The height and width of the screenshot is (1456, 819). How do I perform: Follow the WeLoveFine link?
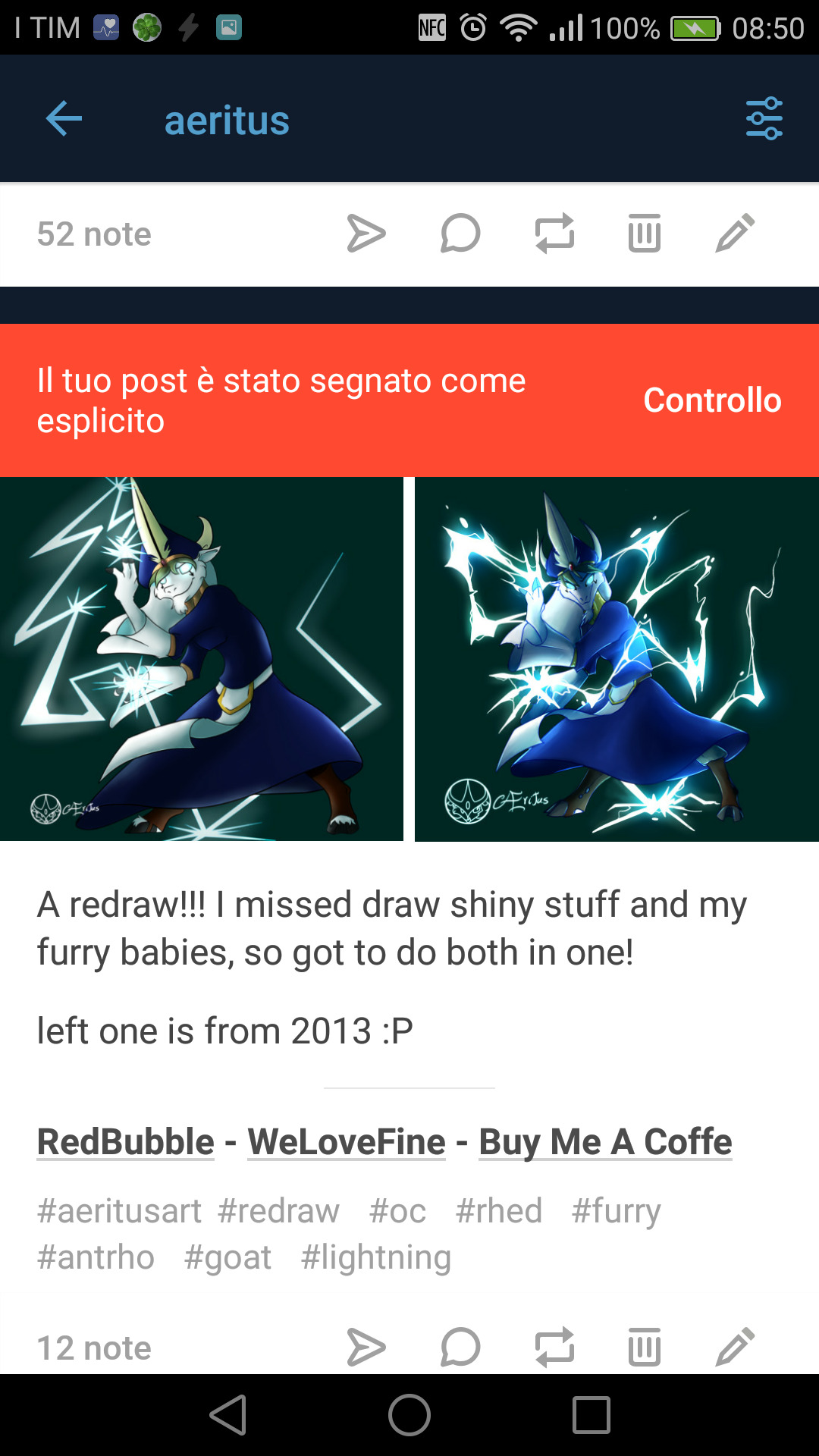point(347,1142)
